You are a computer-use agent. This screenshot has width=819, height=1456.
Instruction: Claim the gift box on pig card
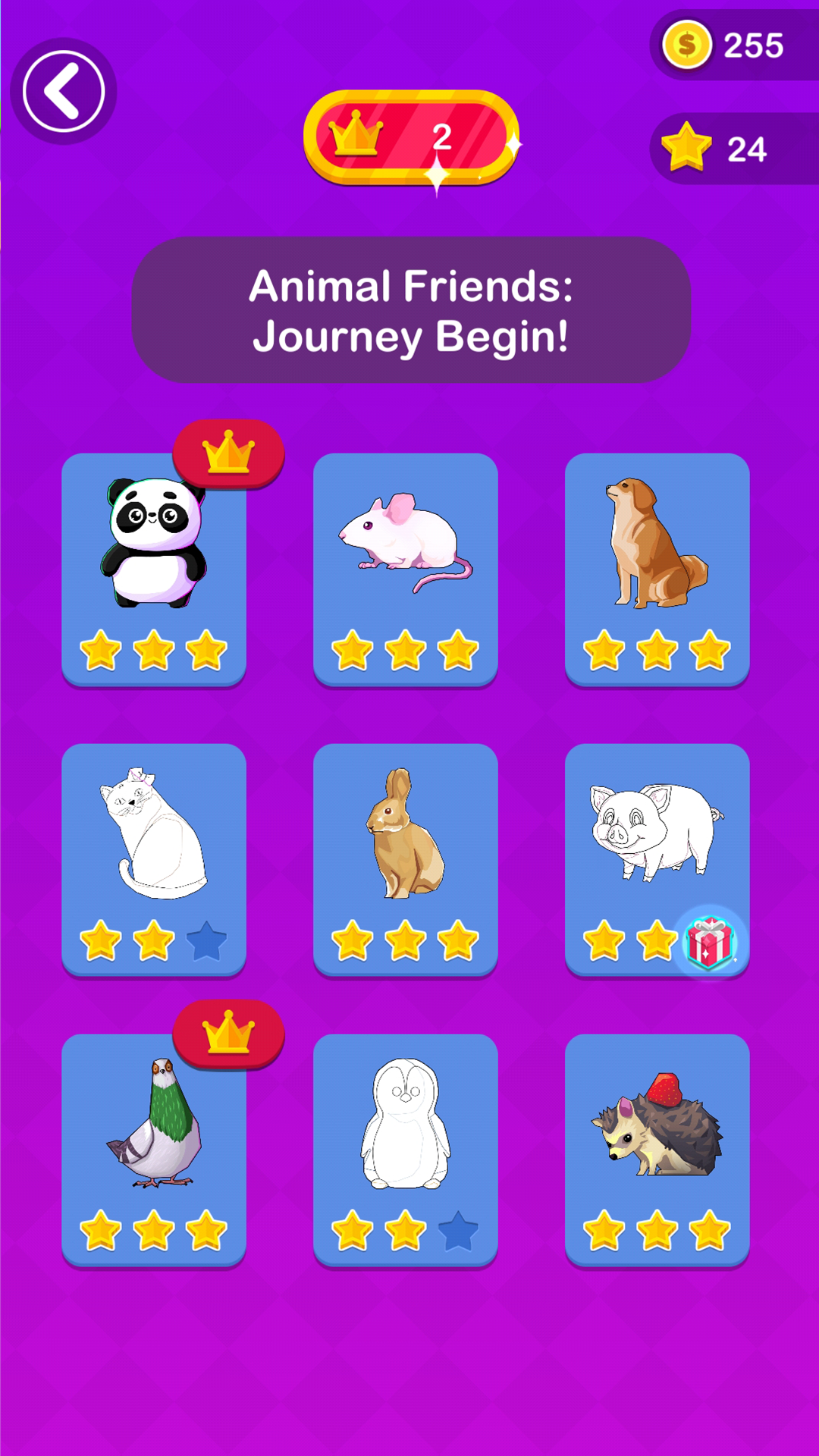(x=710, y=943)
